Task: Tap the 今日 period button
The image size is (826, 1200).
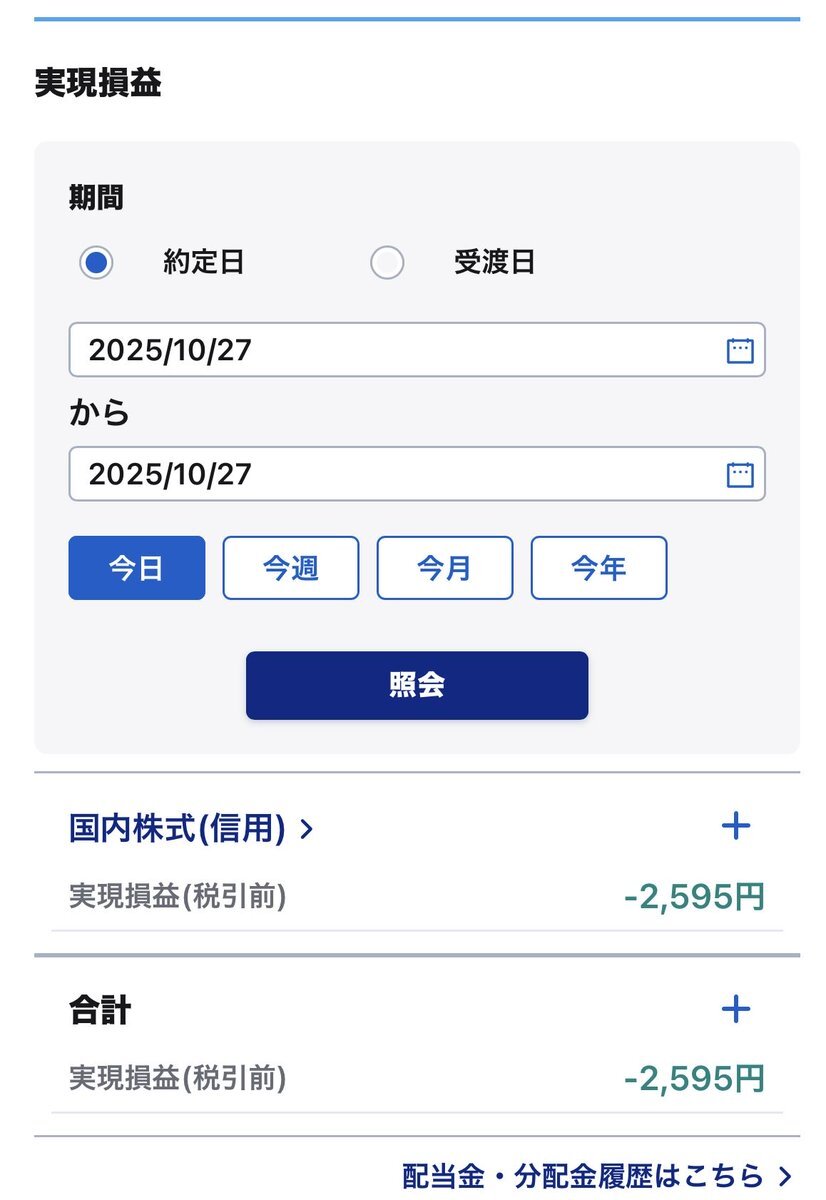Action: tap(137, 568)
